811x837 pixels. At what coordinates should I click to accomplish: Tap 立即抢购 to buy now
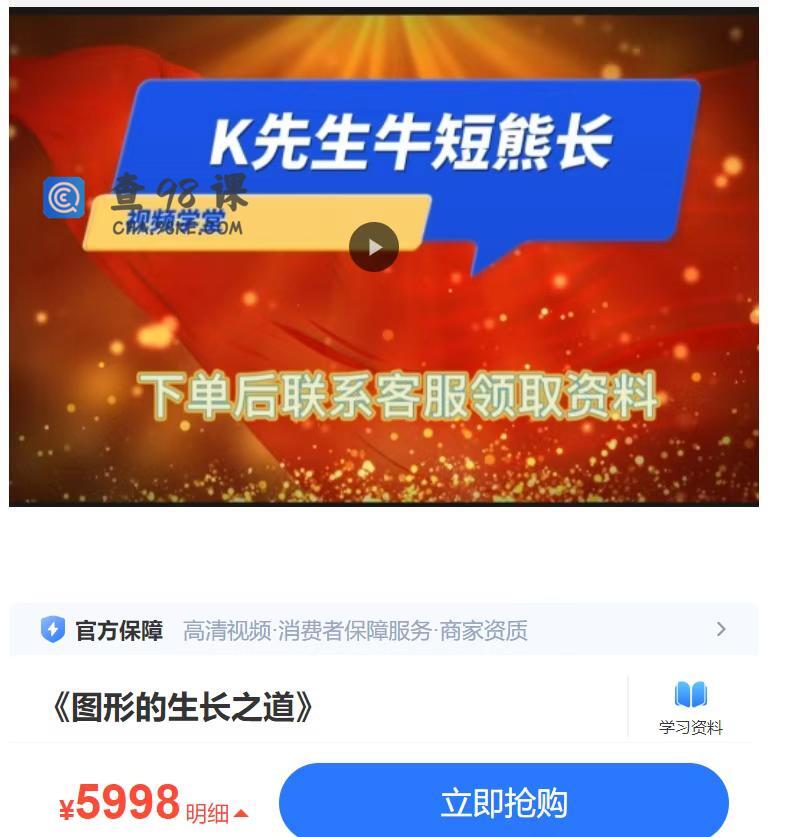(503, 802)
